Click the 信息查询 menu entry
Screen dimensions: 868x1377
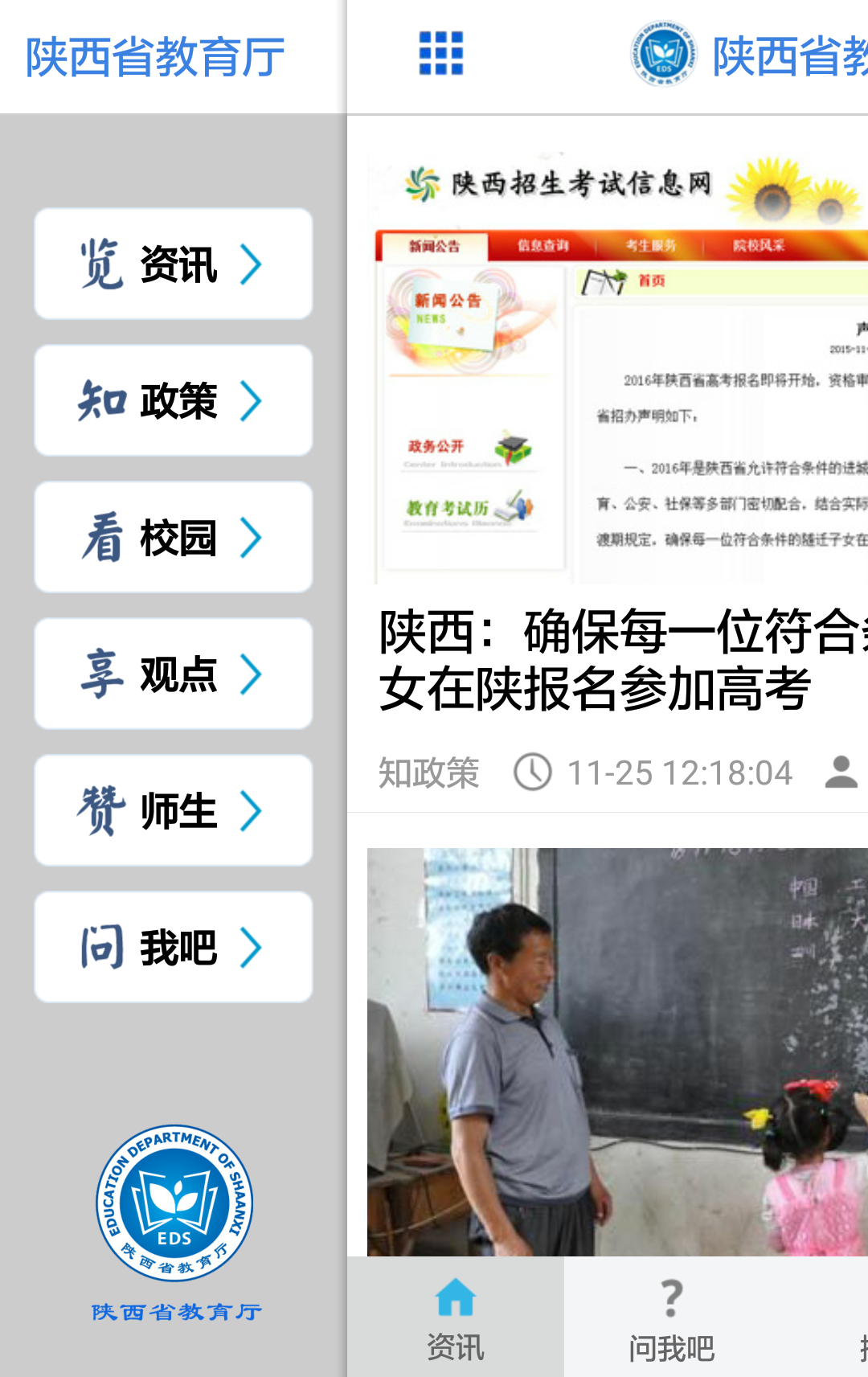pos(543,247)
